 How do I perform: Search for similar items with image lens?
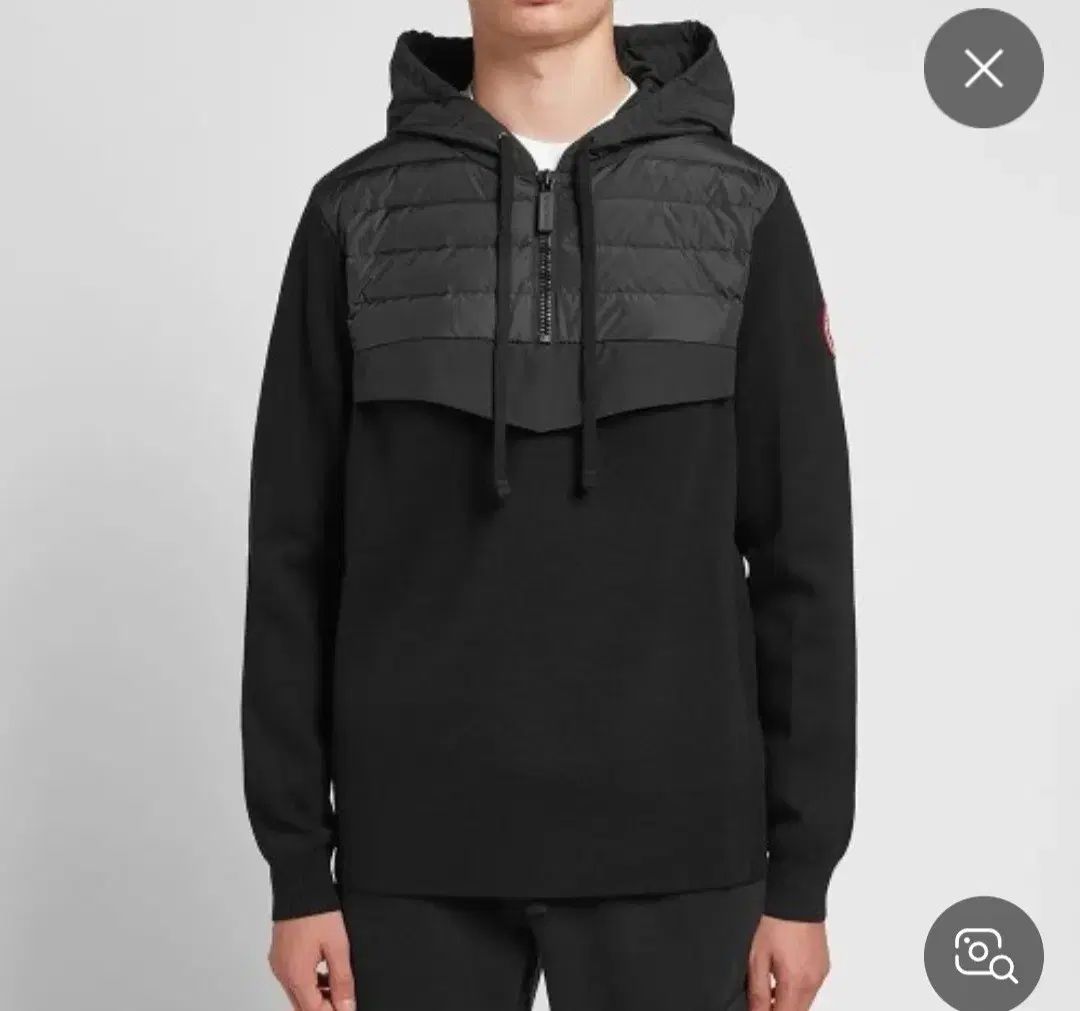[983, 955]
